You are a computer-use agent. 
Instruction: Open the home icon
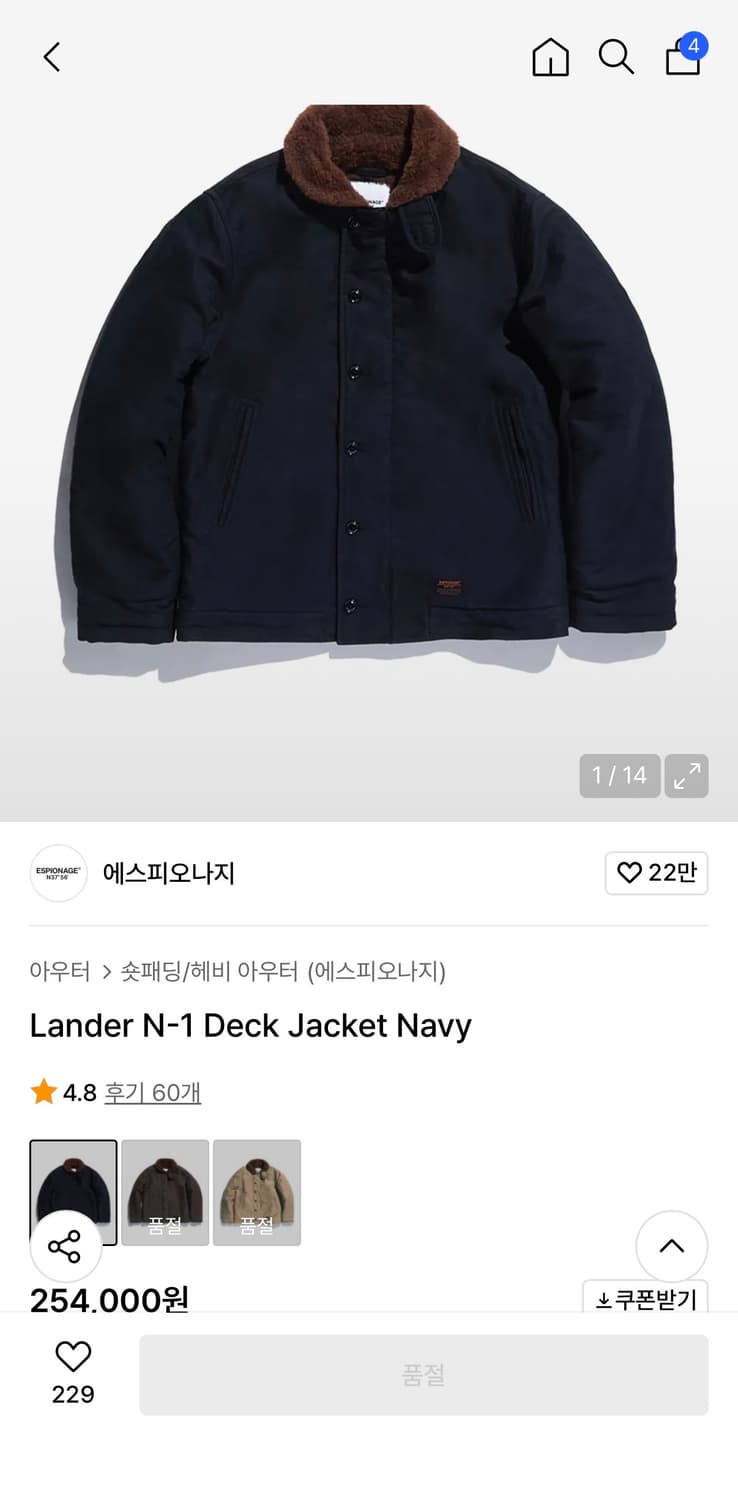click(549, 57)
